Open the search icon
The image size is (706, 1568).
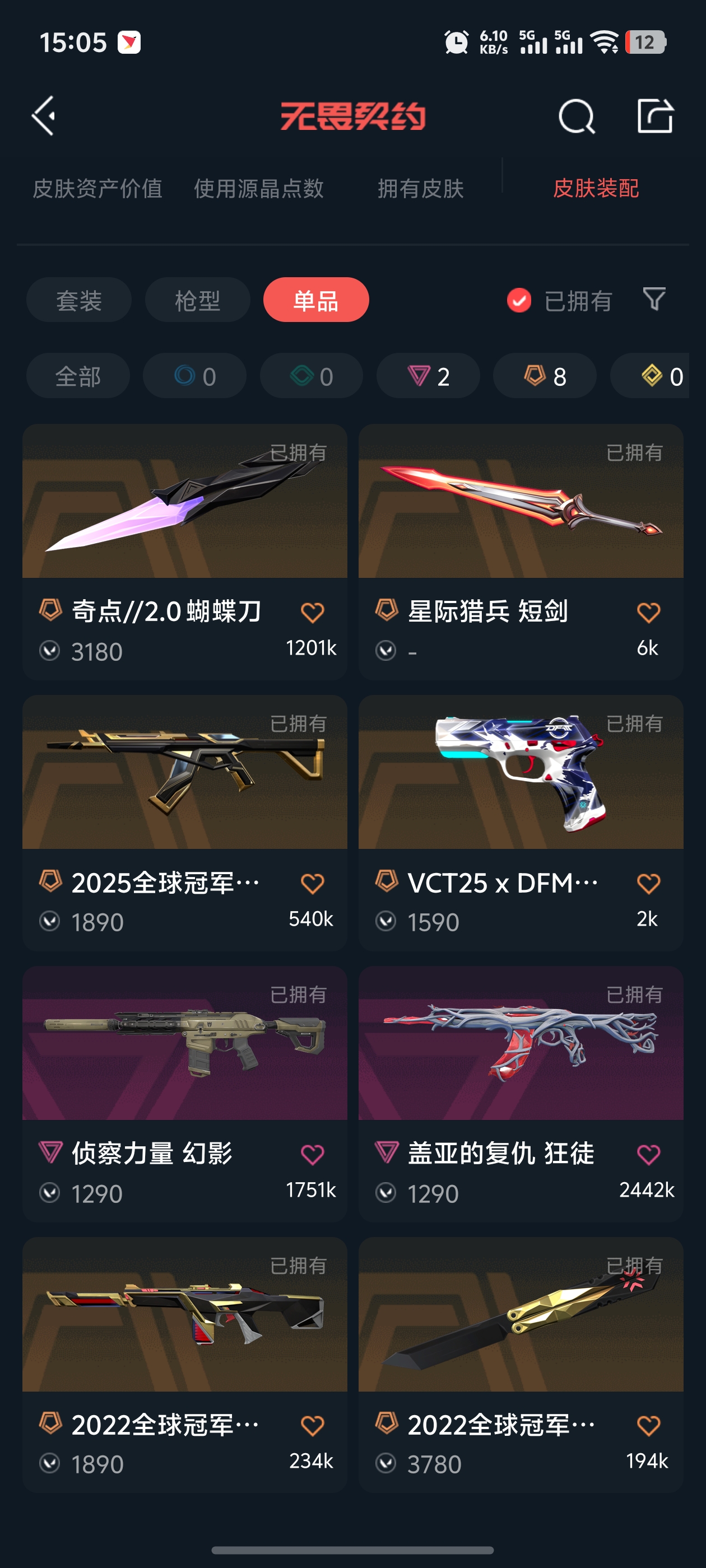click(575, 116)
